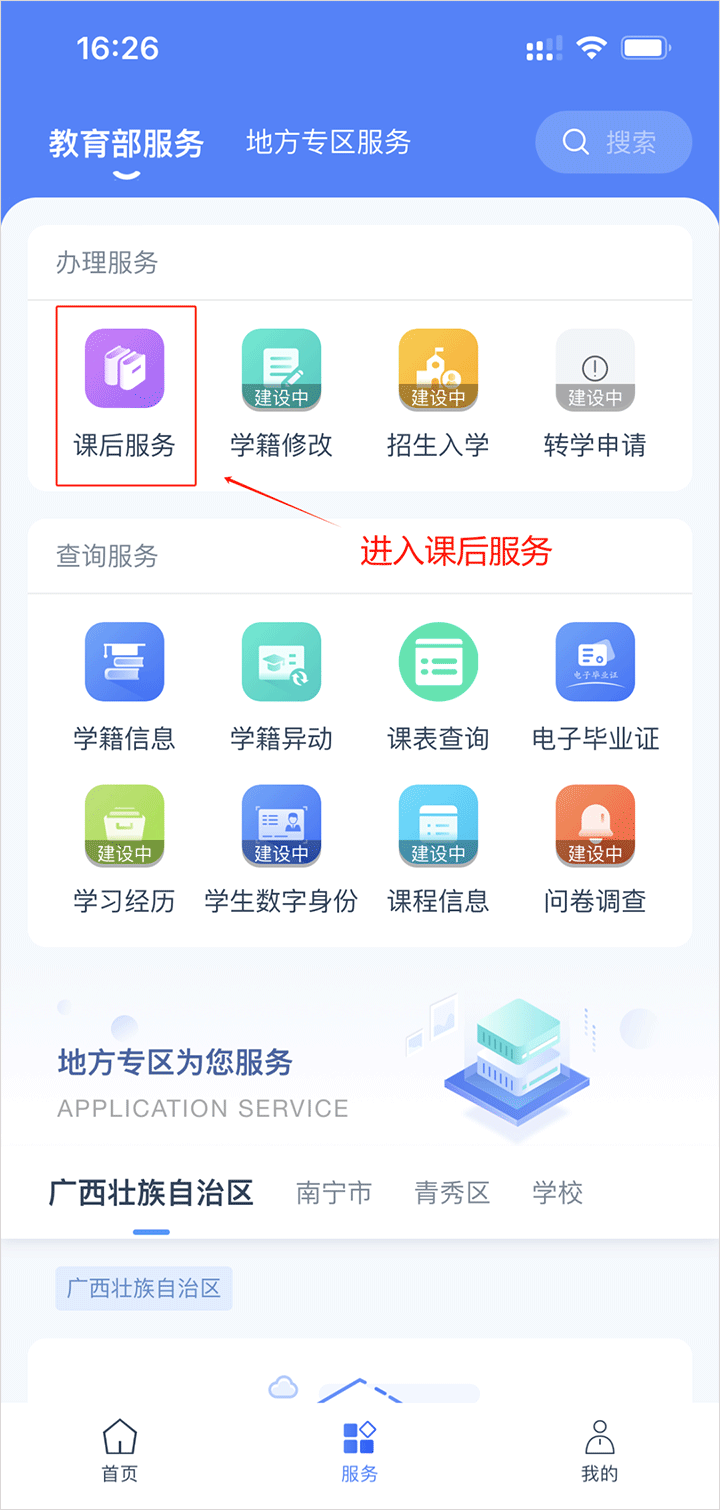Screen dimensions: 720x1510
Task: Switch to 南宁市 region tab
Action: pyautogui.click(x=334, y=1193)
